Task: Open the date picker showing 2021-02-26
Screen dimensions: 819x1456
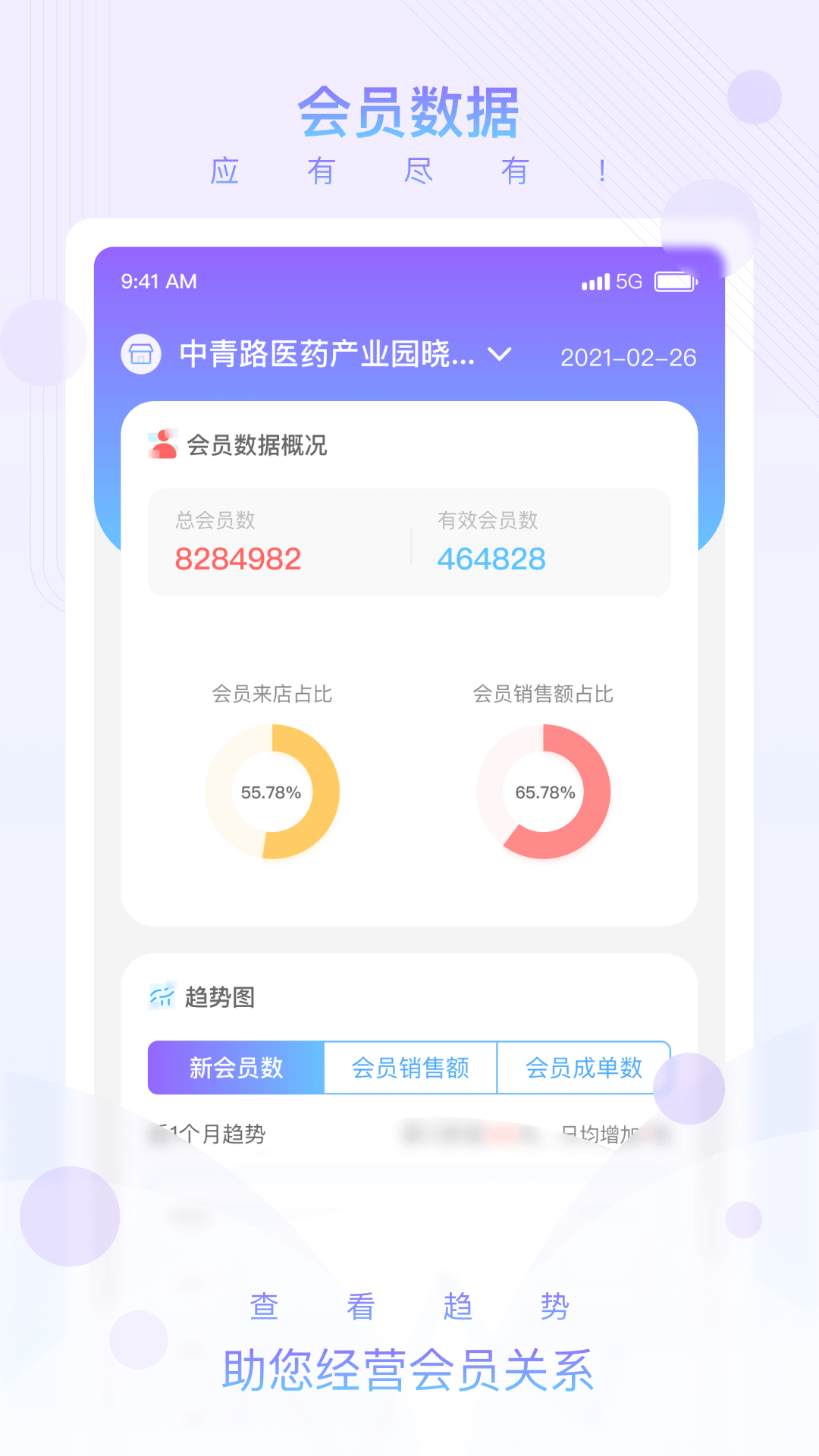Action: [628, 357]
